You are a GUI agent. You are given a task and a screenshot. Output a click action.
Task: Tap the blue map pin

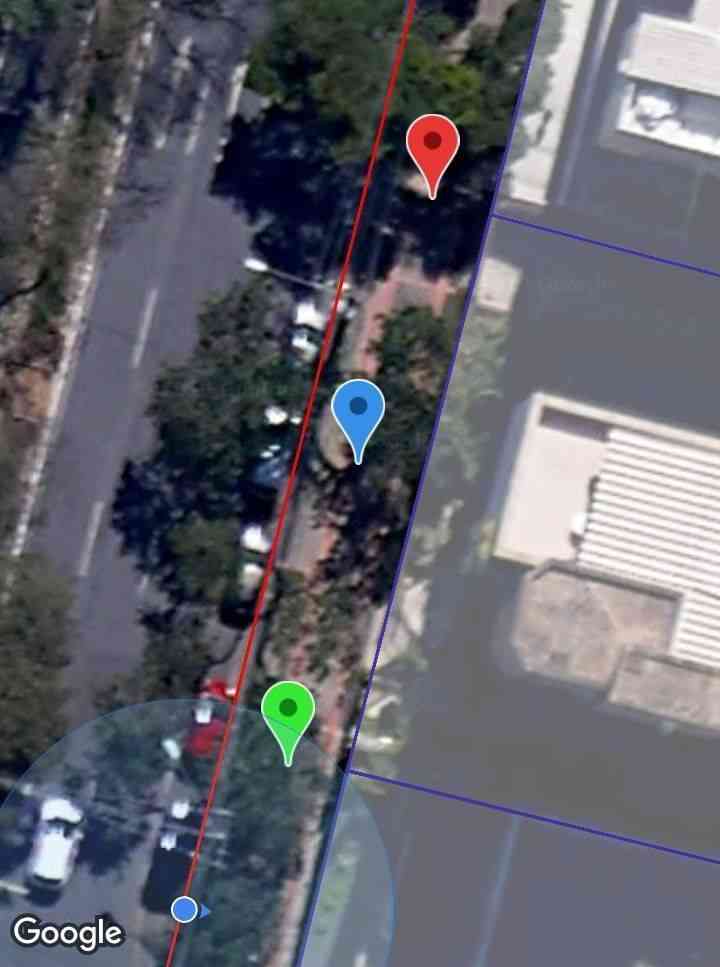tap(358, 410)
